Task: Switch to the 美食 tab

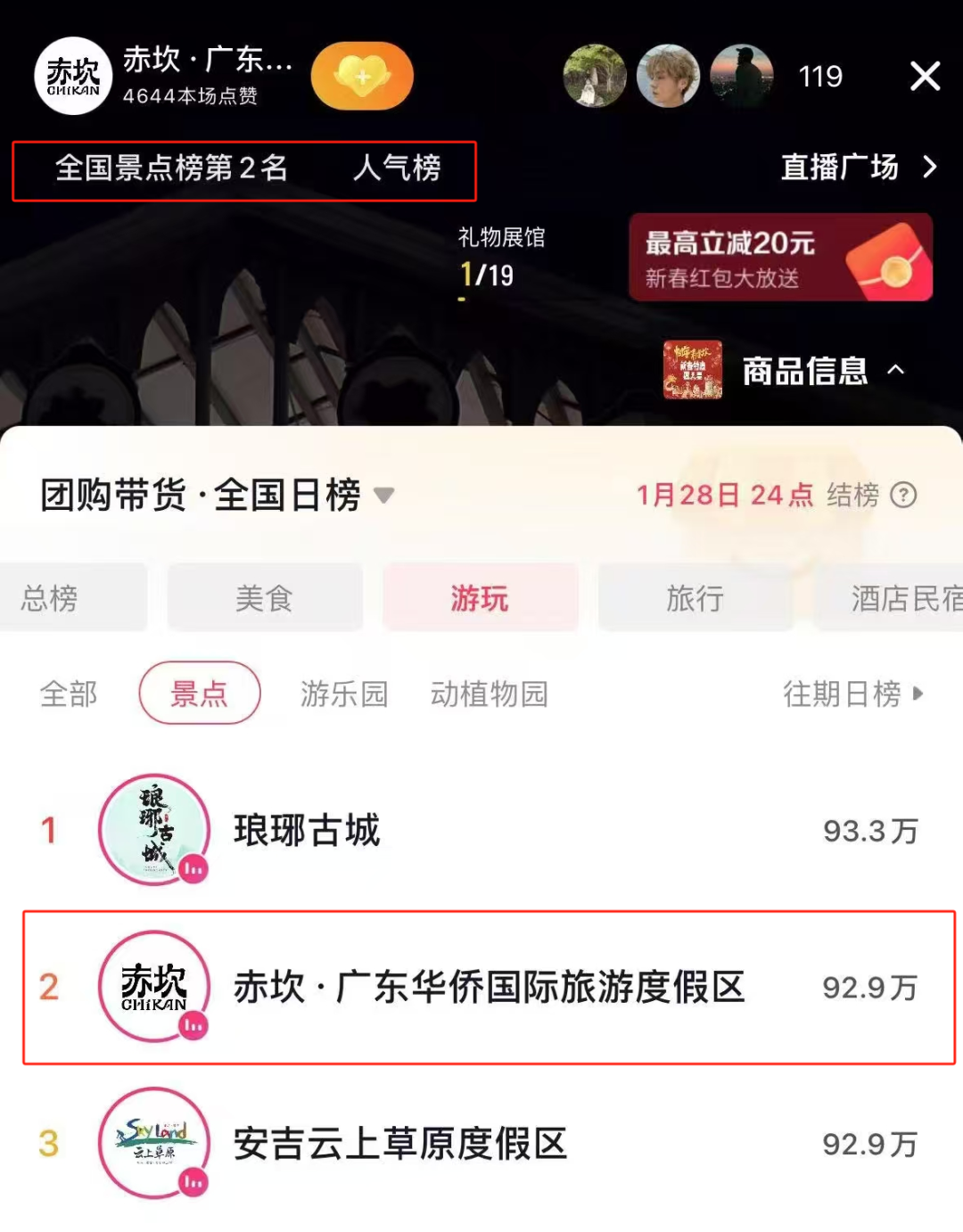Action: click(264, 598)
